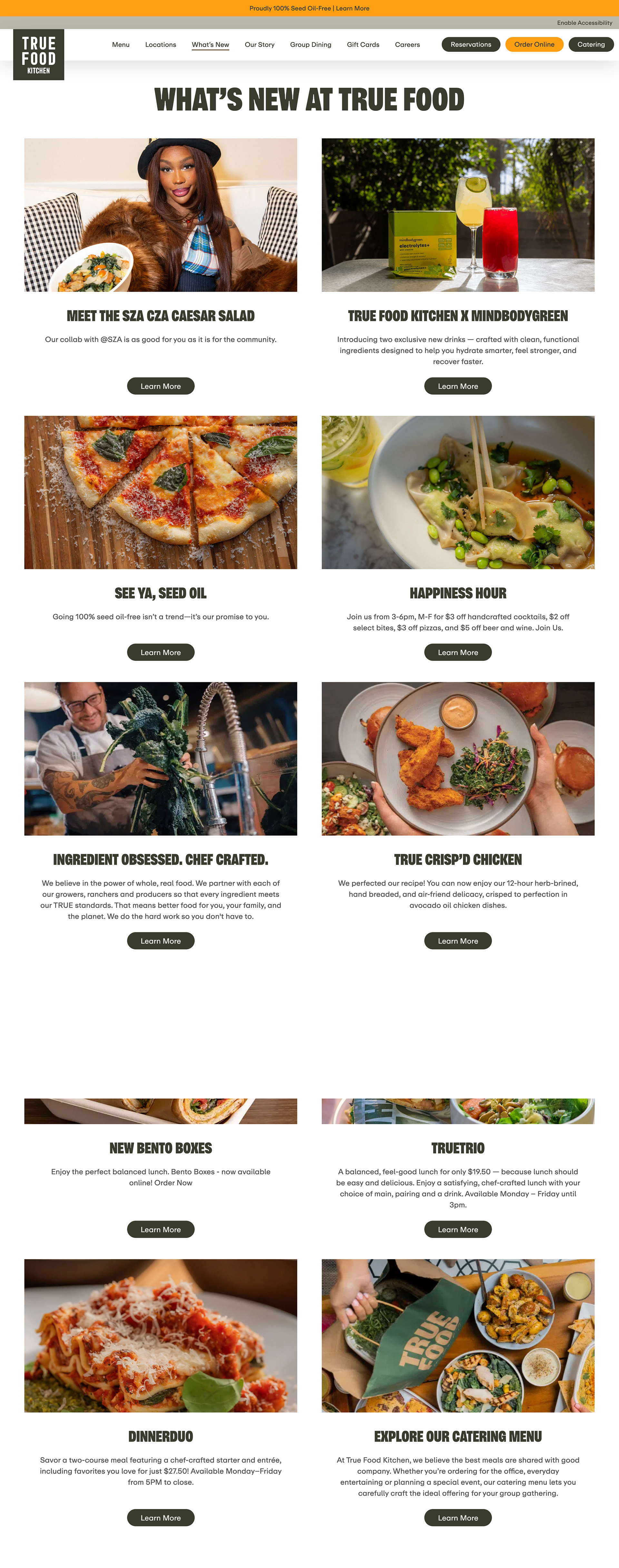The width and height of the screenshot is (619, 1568).
Task: Go to the Locations page
Action: point(161,44)
